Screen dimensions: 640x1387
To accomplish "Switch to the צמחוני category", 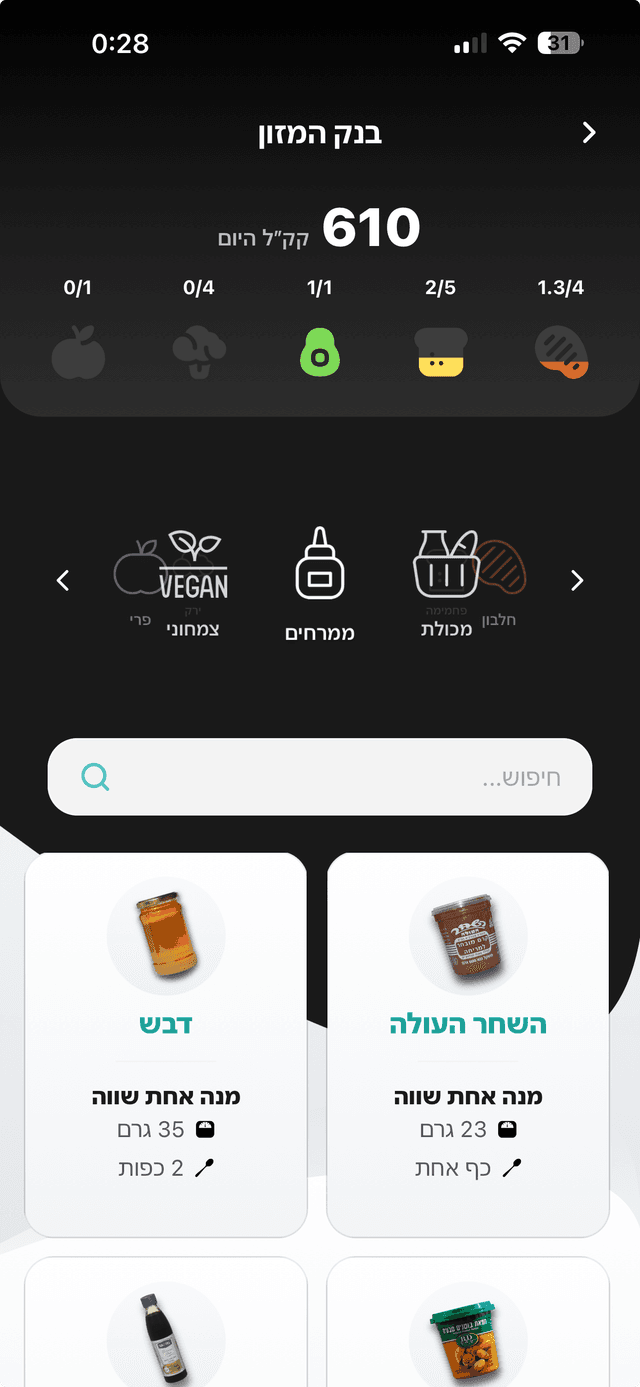I will point(195,585).
